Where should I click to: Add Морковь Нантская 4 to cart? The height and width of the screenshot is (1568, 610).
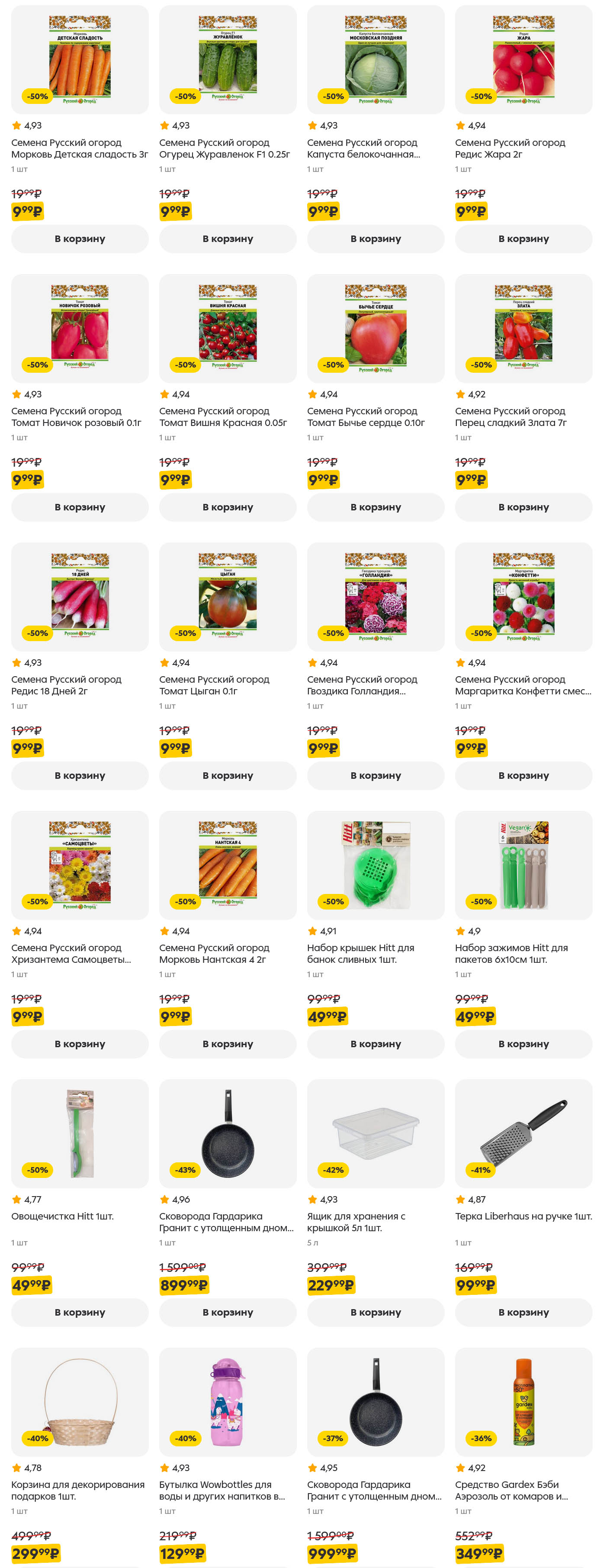[x=228, y=1044]
